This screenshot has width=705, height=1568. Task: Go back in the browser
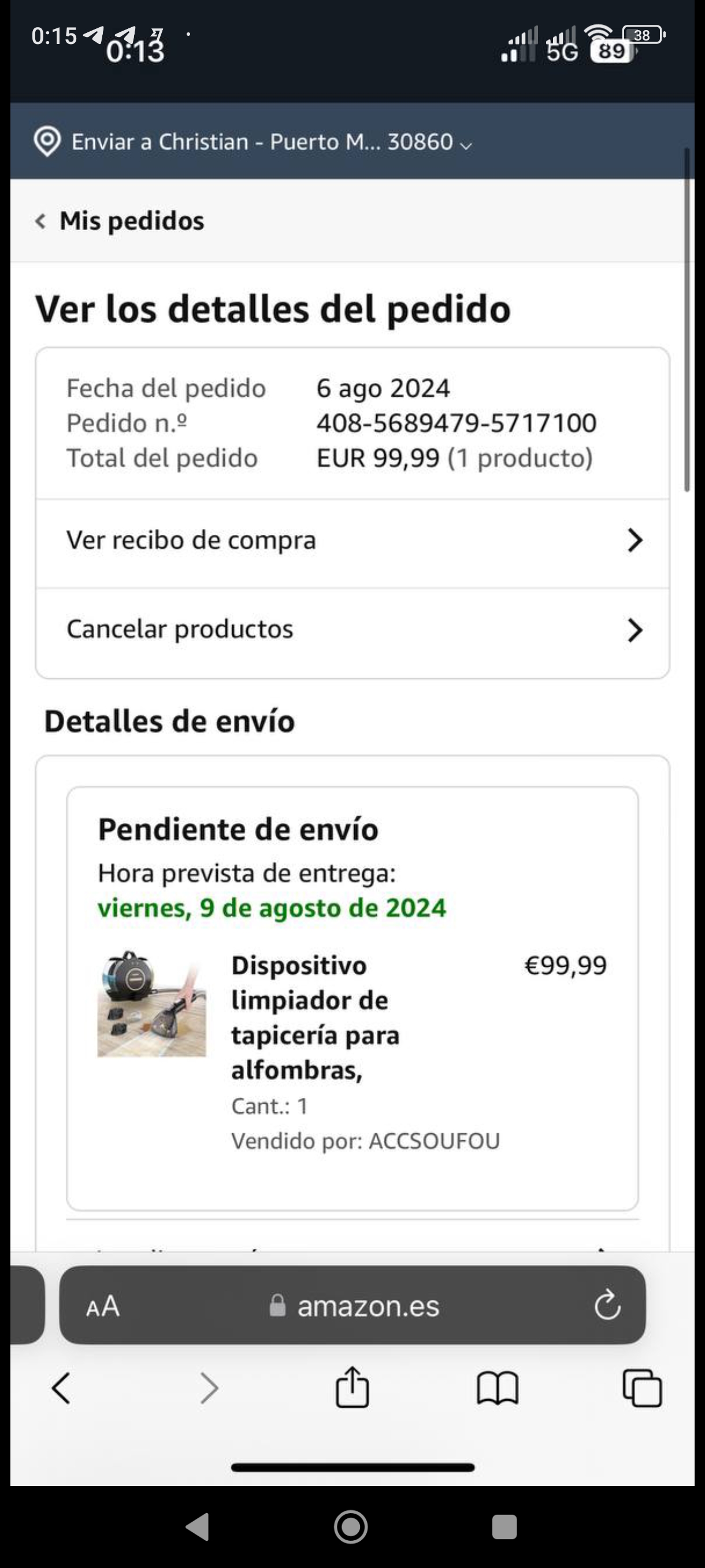[61, 1388]
